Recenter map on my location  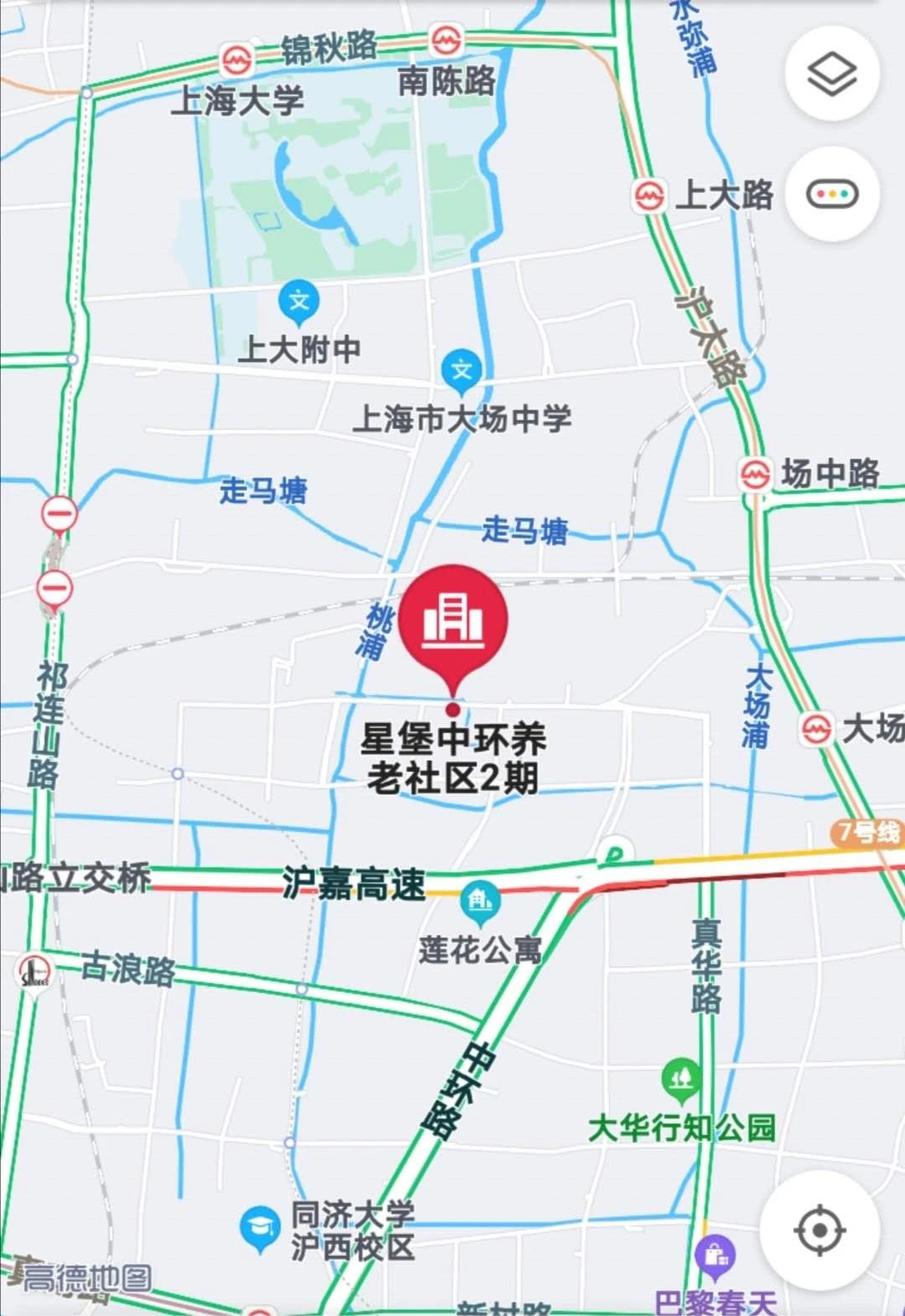pos(819,1231)
